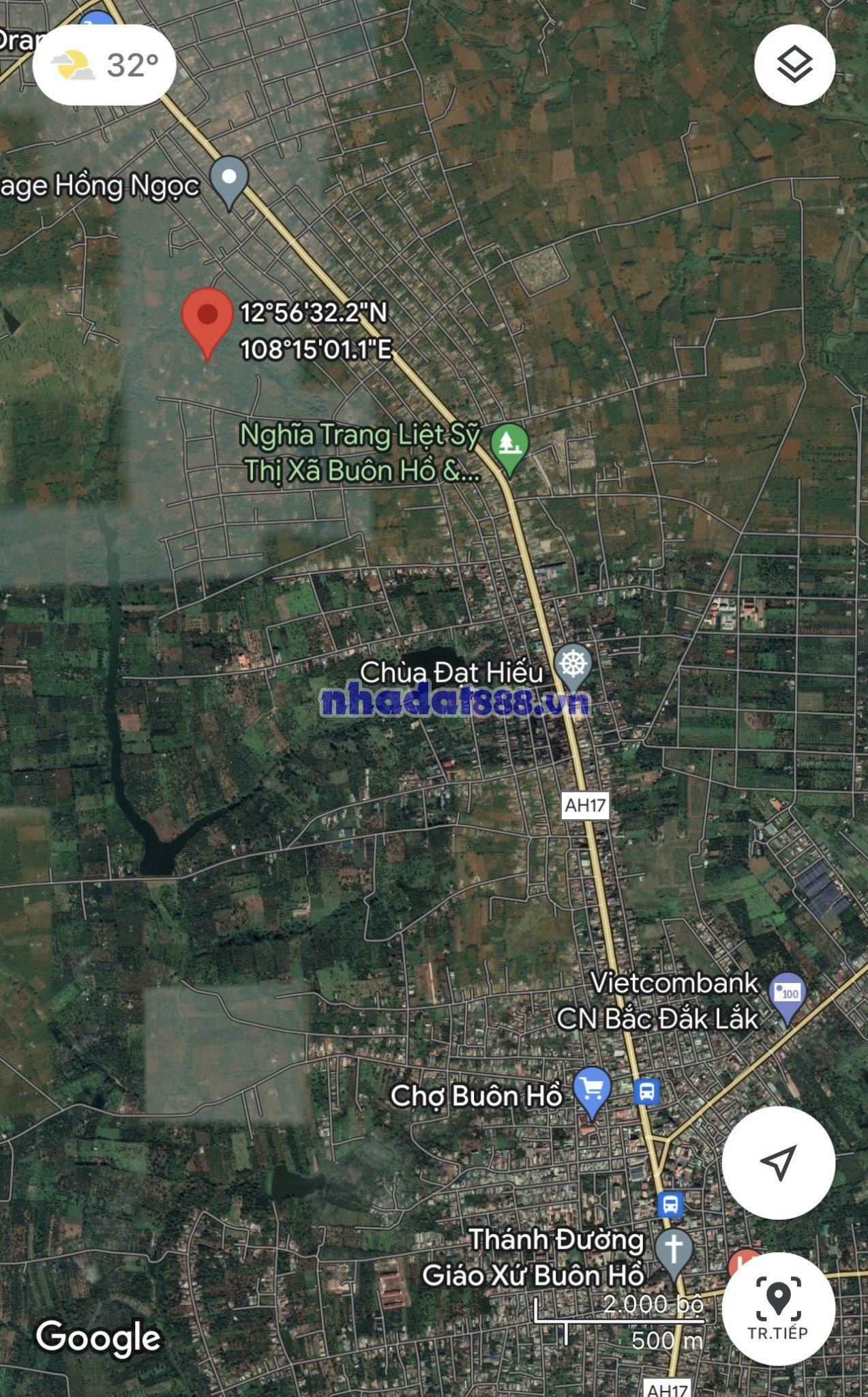The height and width of the screenshot is (1397, 868).
Task: Open the map layers selector
Action: click(x=794, y=65)
